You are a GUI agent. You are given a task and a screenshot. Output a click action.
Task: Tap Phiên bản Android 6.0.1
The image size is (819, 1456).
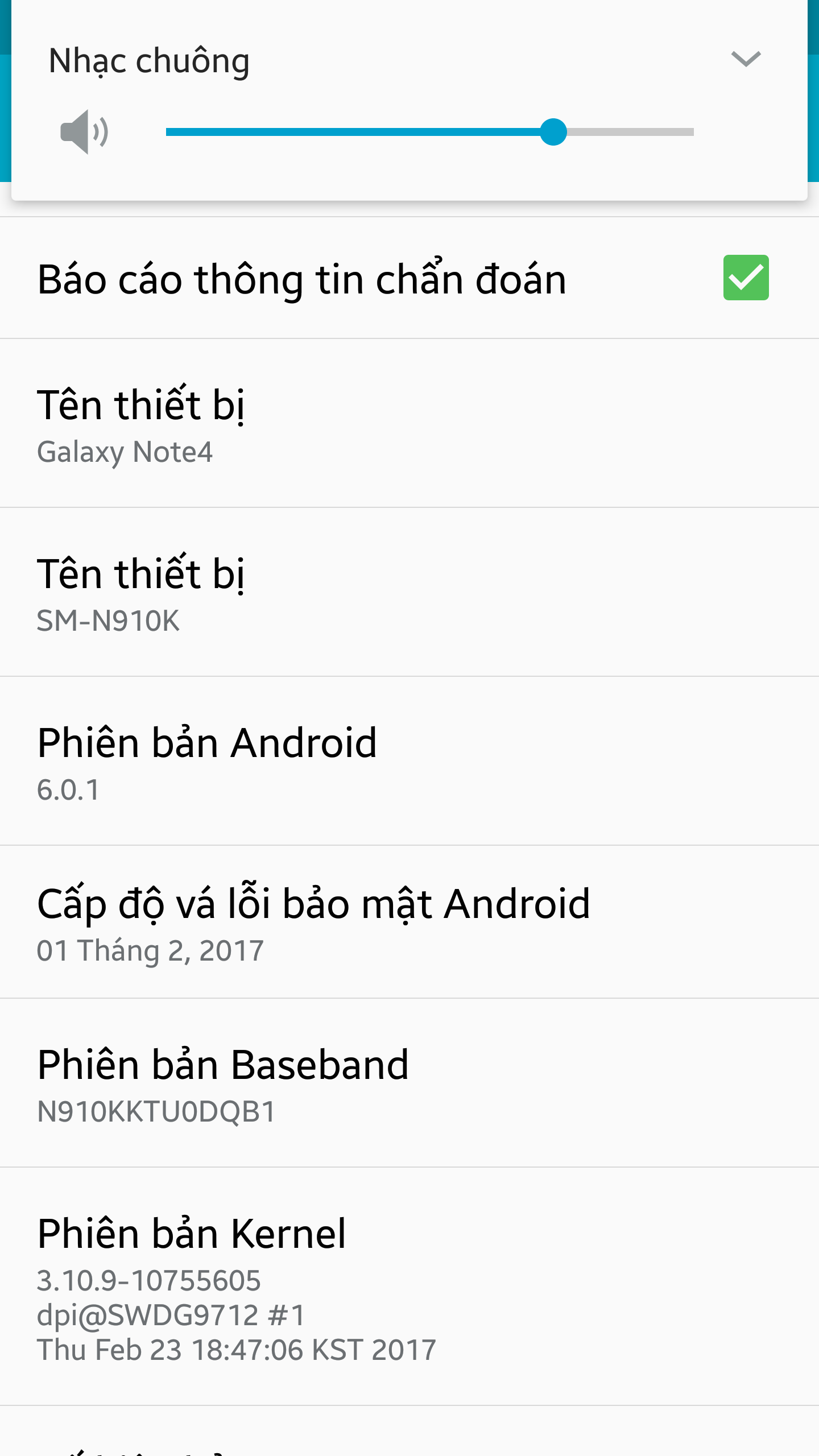coord(409,762)
